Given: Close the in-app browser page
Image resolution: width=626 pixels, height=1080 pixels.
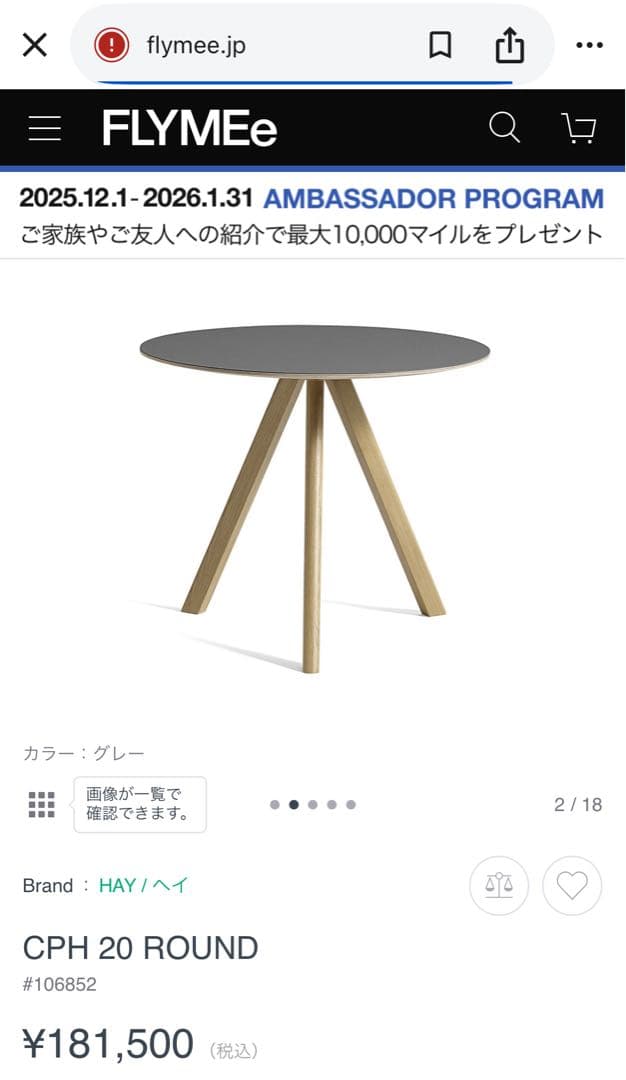Looking at the screenshot, I should click(35, 45).
